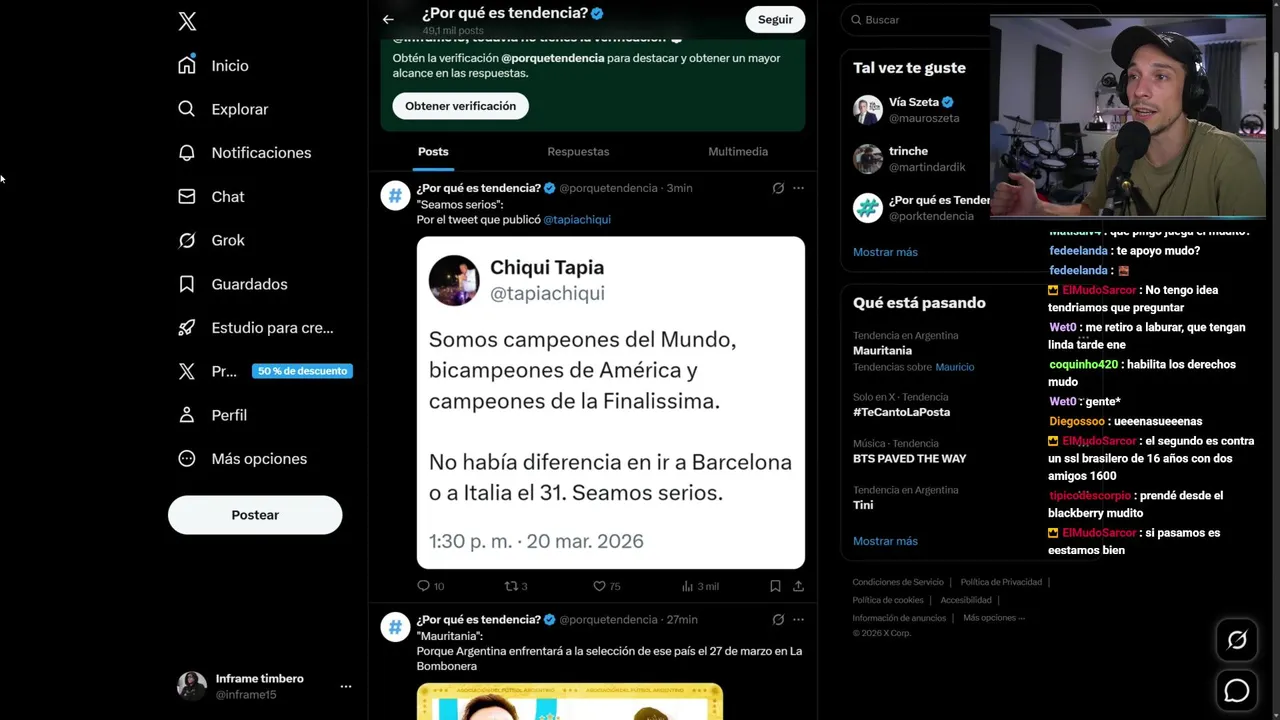Go back with the arrow icon

tap(388, 19)
